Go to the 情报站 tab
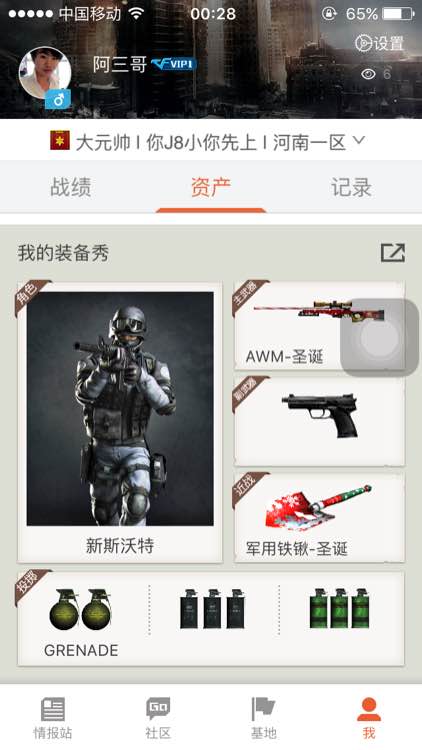The height and width of the screenshot is (750, 422). point(53,717)
